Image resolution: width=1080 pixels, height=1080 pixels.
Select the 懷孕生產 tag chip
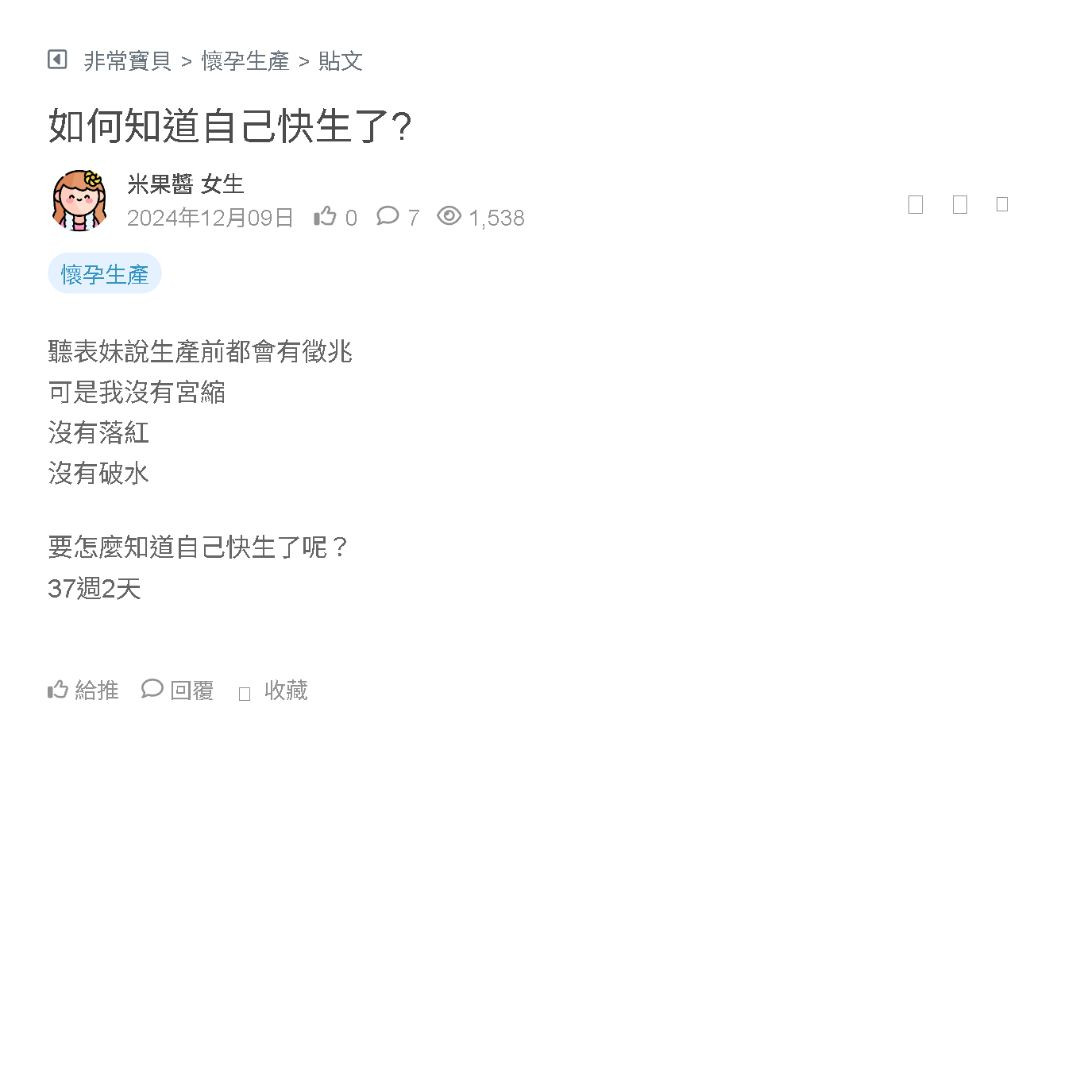pos(104,274)
